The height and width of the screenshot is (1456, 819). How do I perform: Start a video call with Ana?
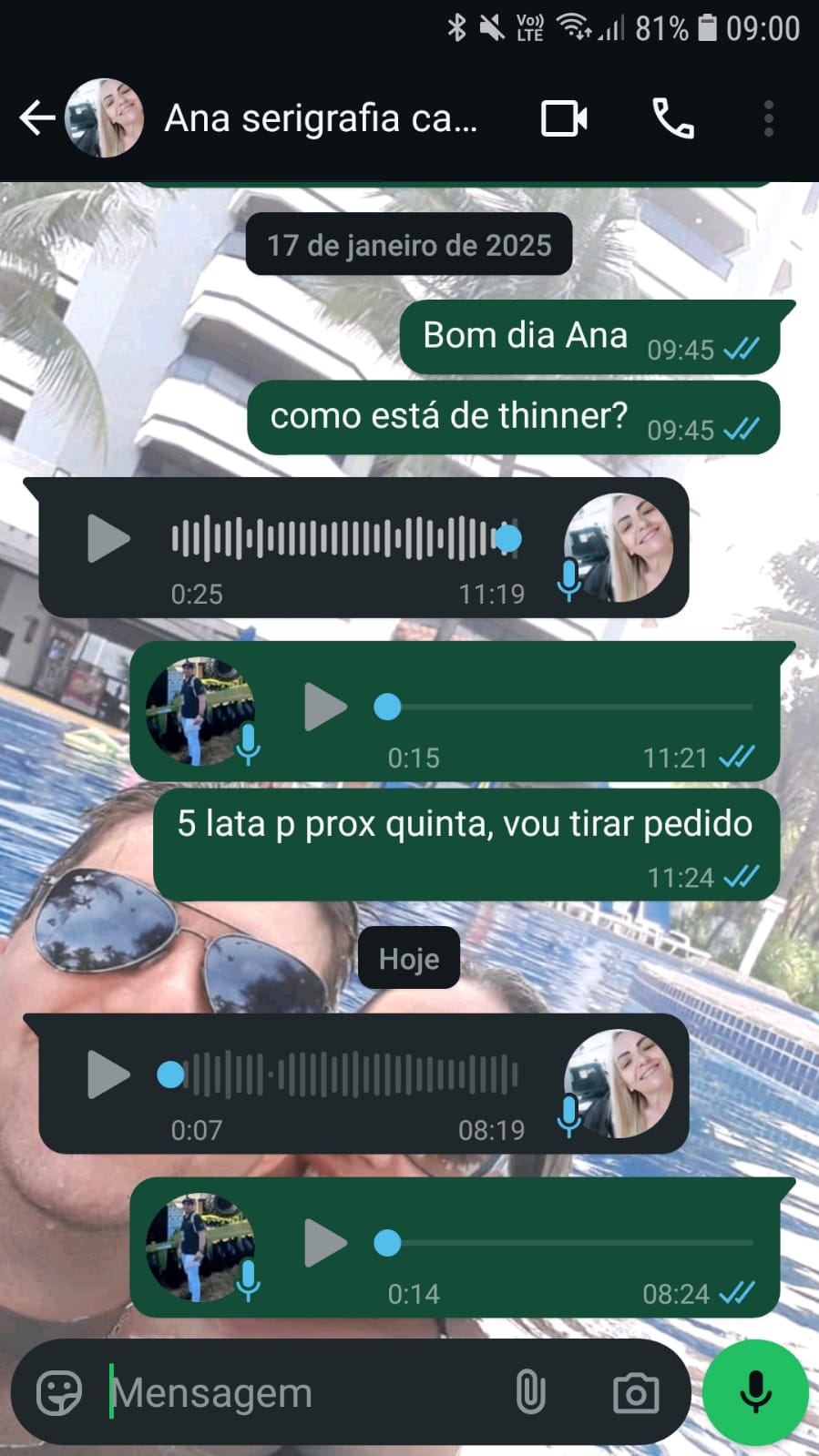click(564, 118)
